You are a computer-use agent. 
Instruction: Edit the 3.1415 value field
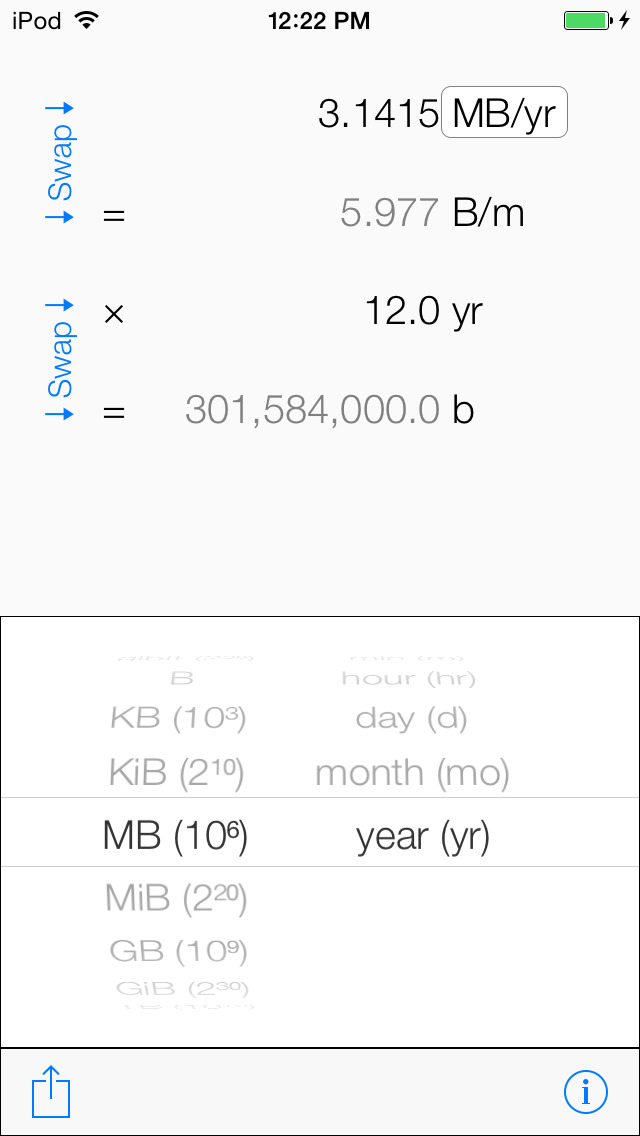coord(378,114)
